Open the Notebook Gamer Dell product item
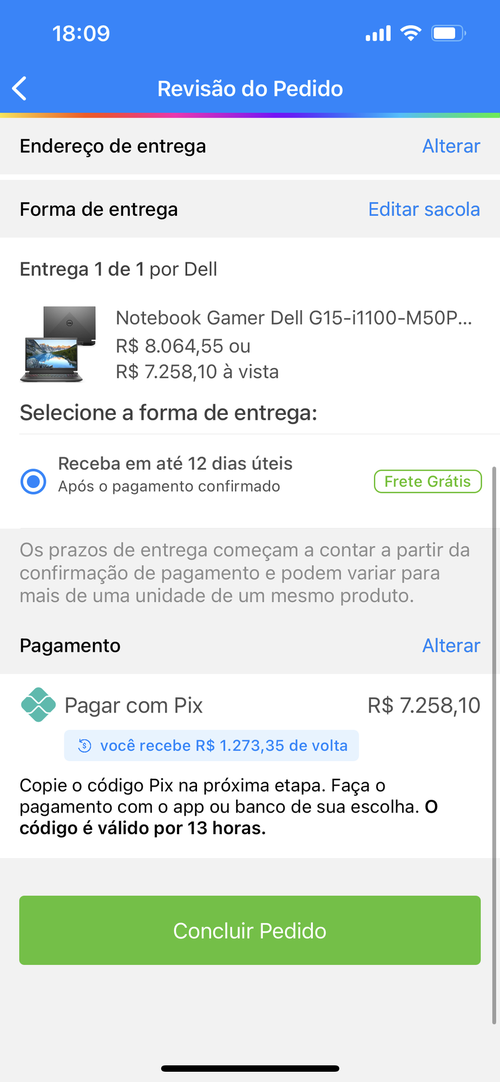The width and height of the screenshot is (500, 1082). 250,344
